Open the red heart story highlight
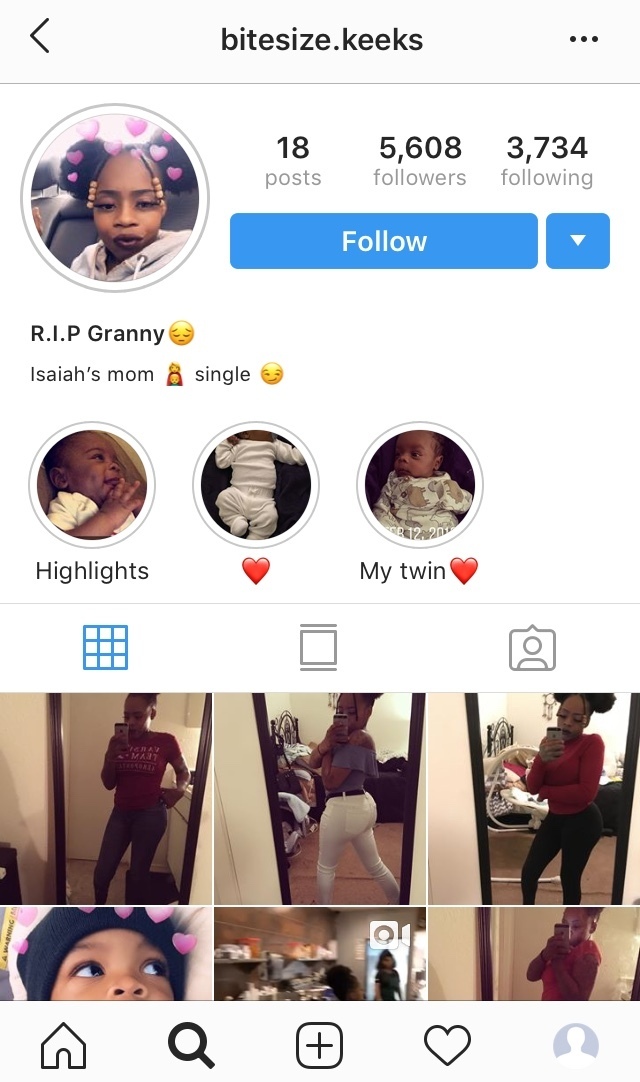This screenshot has width=640, height=1082. pos(256,485)
